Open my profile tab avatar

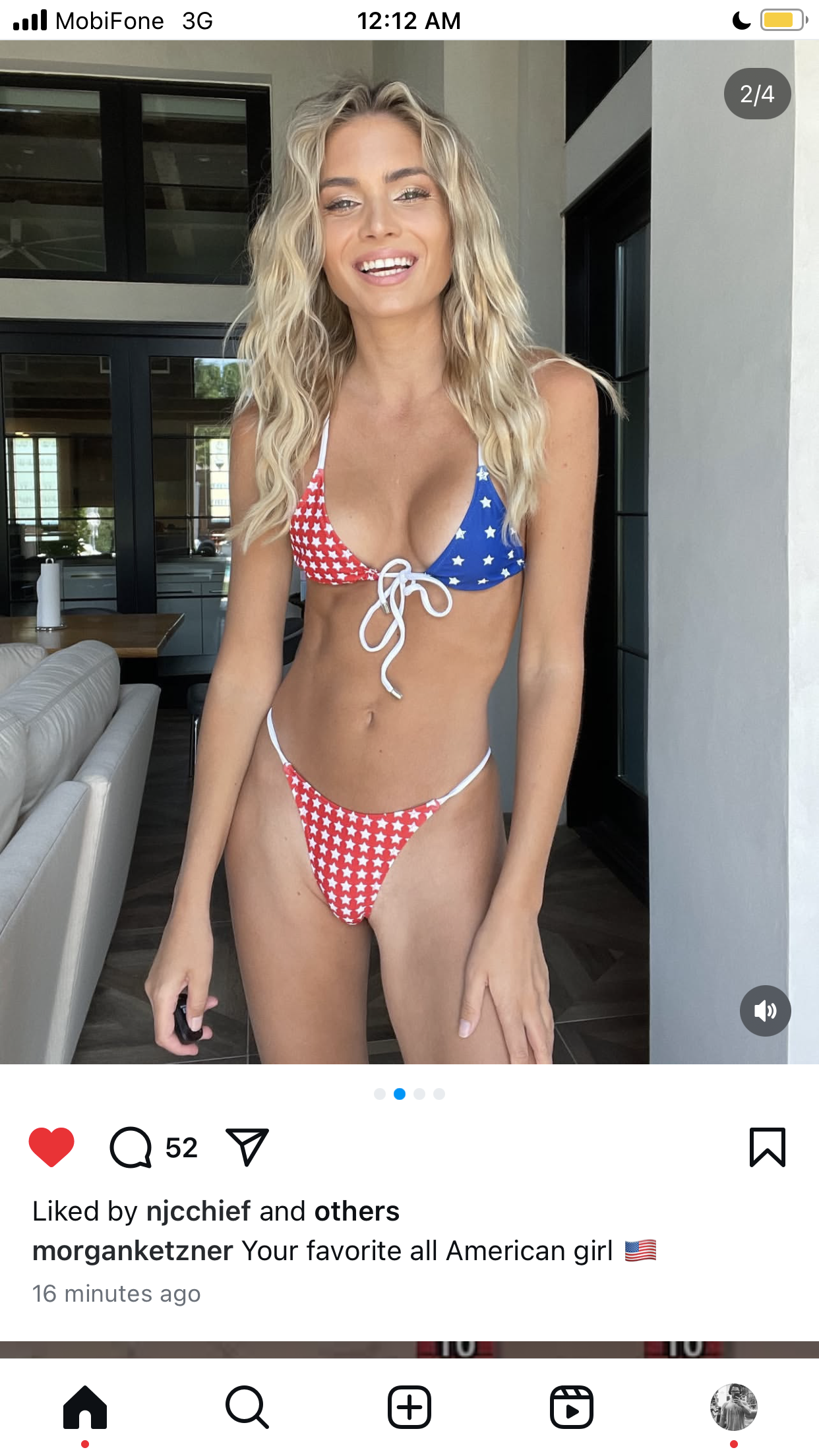point(734,1407)
